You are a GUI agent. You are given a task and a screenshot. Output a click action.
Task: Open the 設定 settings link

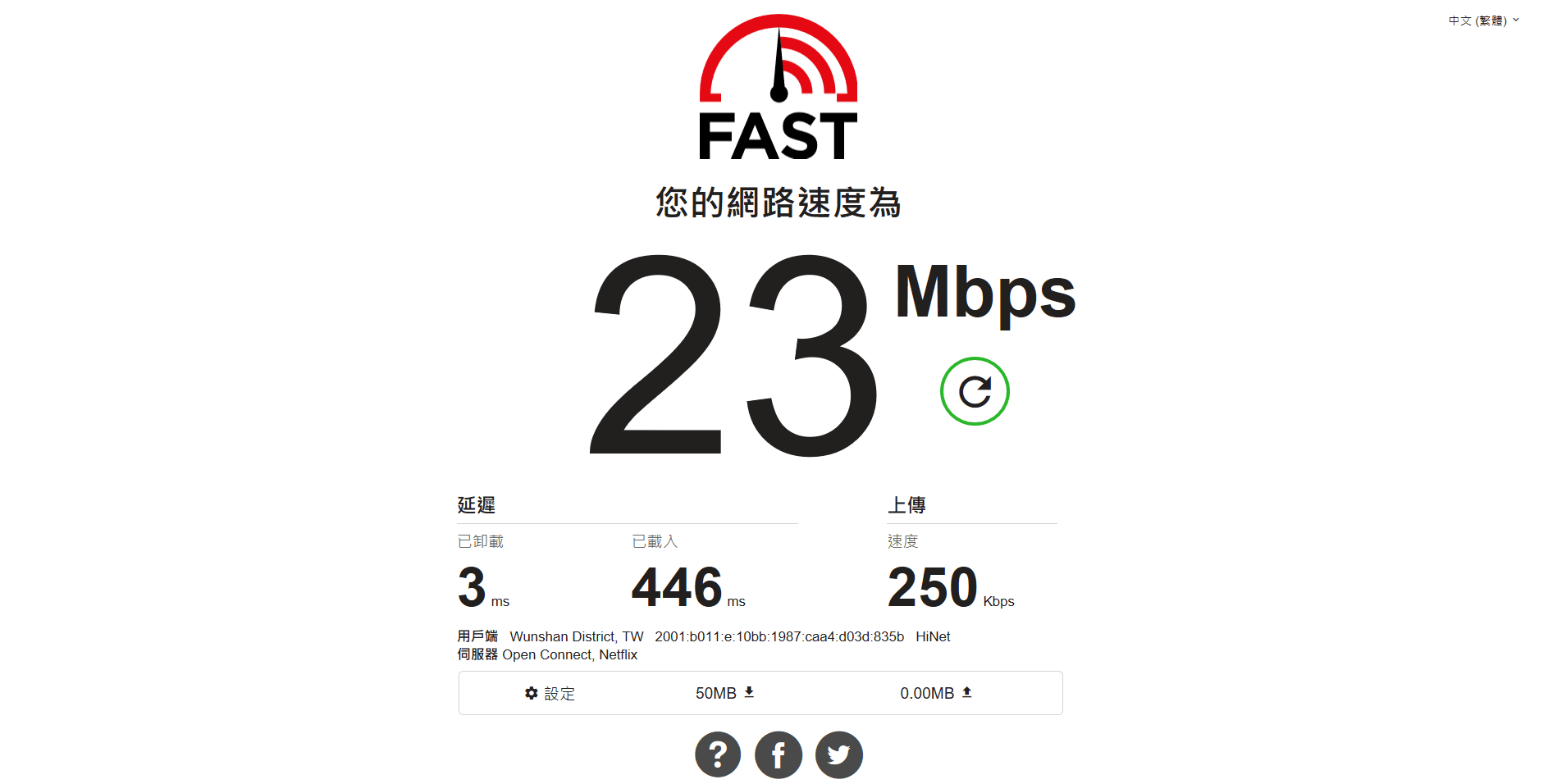550,694
